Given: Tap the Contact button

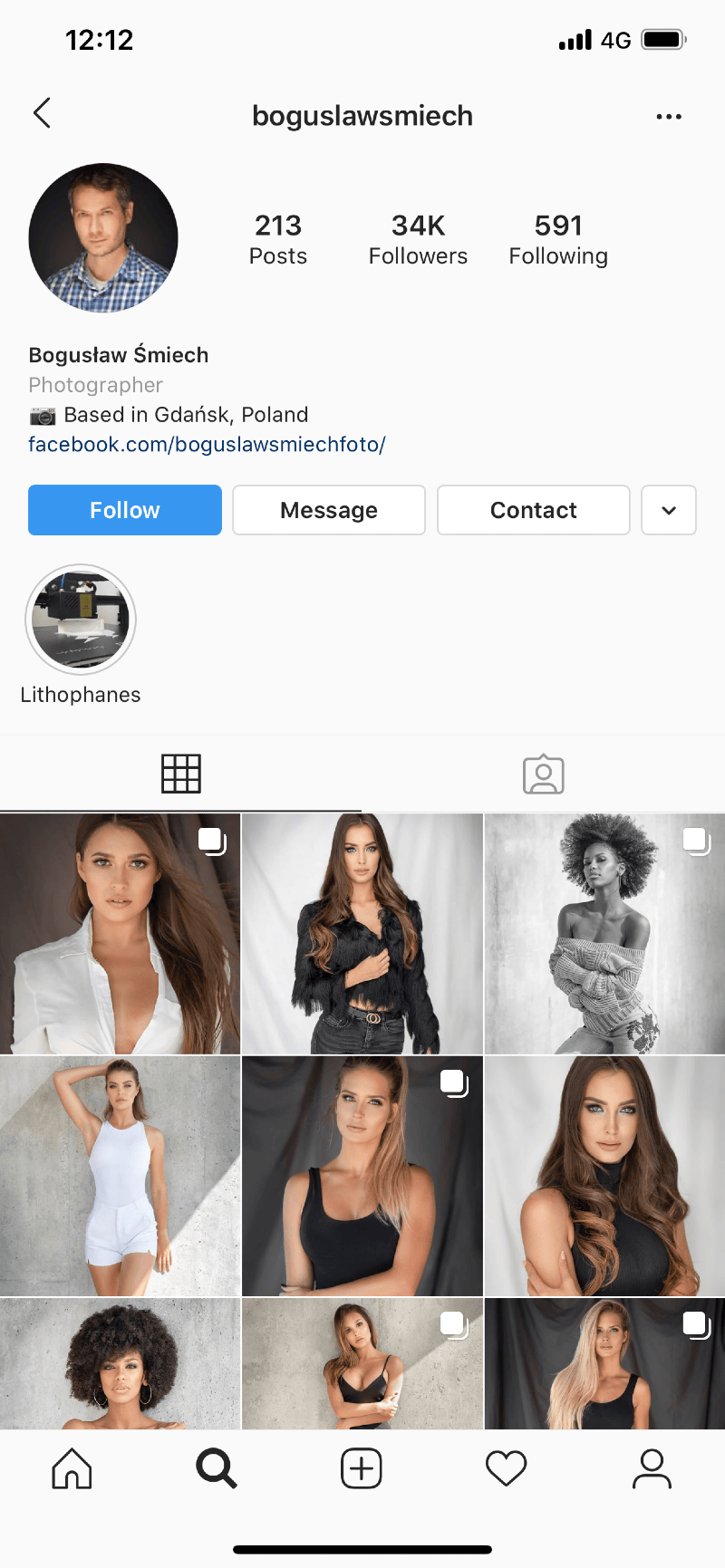Looking at the screenshot, I should 534,510.
